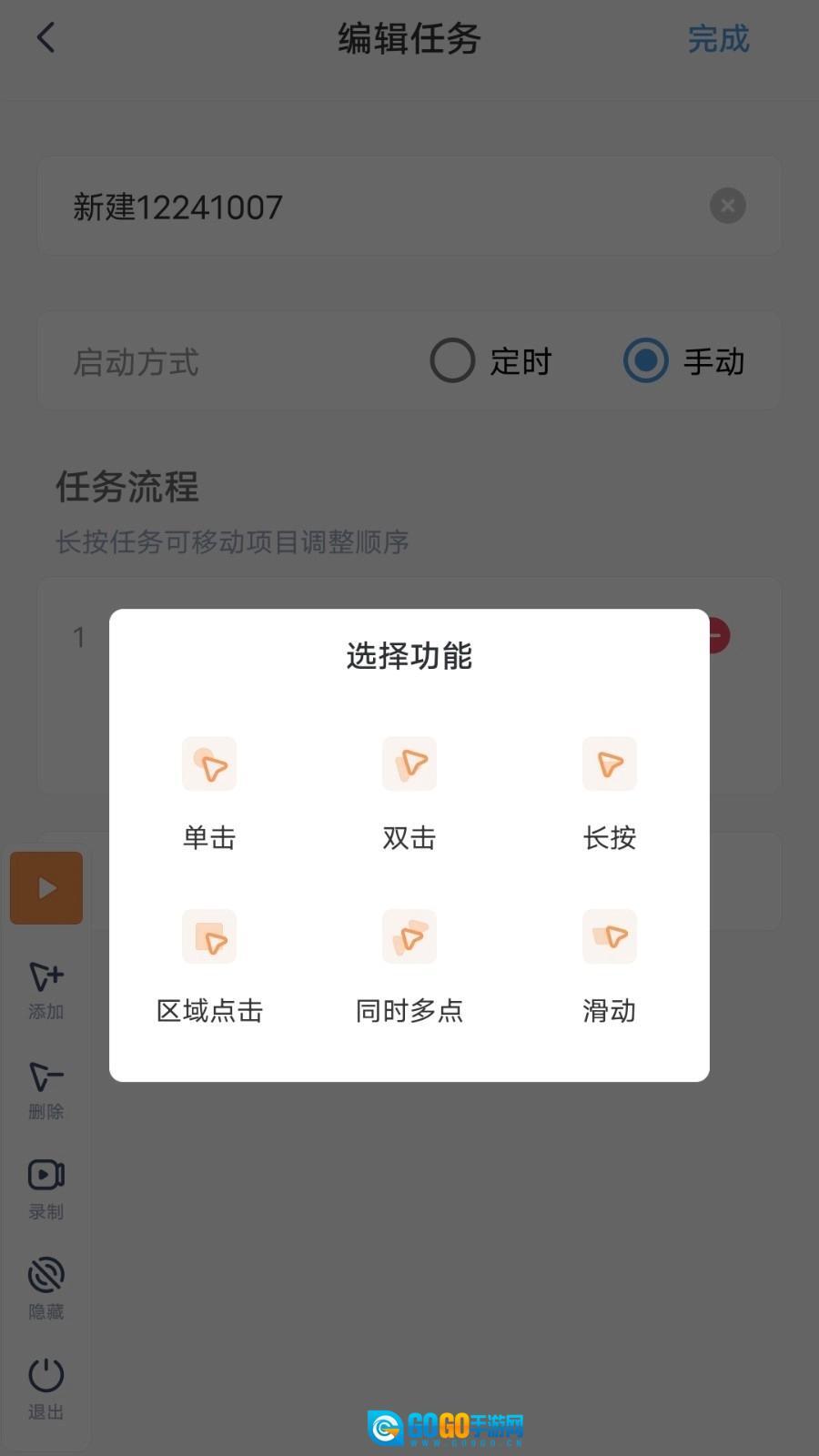The width and height of the screenshot is (819, 1456).
Task: Remove step 1 with the red minus
Action: coord(719,635)
